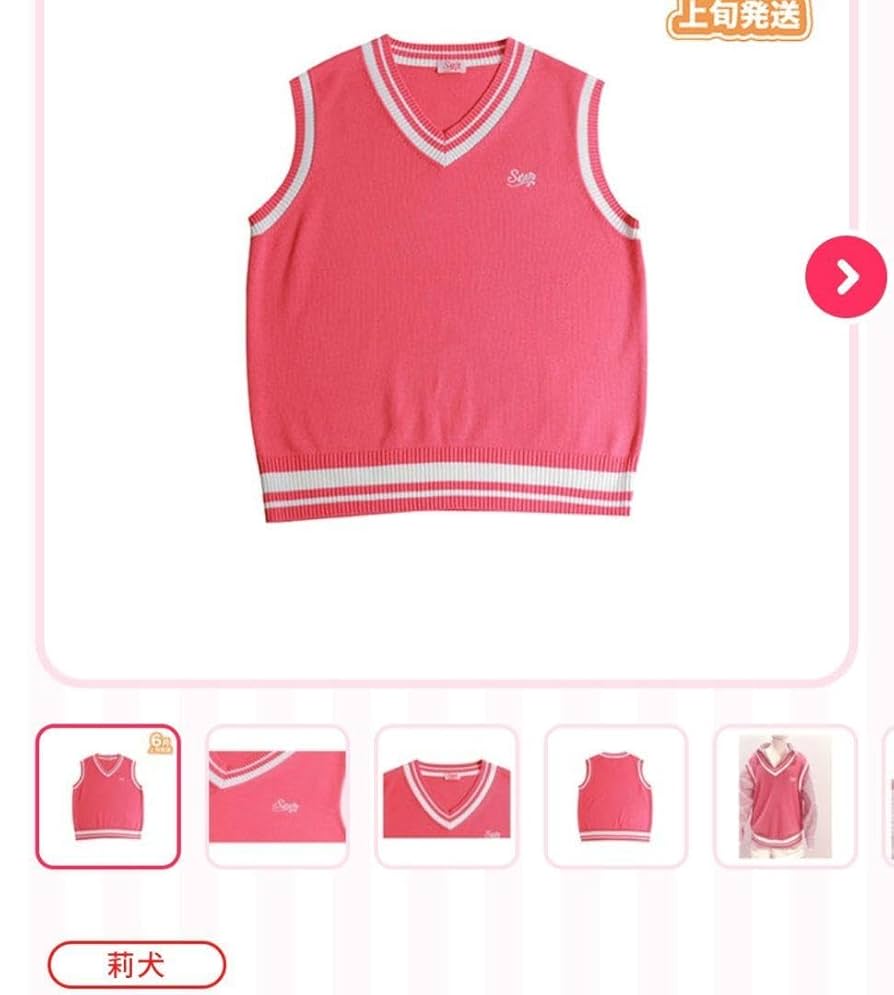Viewport: 894px width, 995px height.
Task: Open the V-neck collar close-up thumbnail
Action: click(446, 796)
